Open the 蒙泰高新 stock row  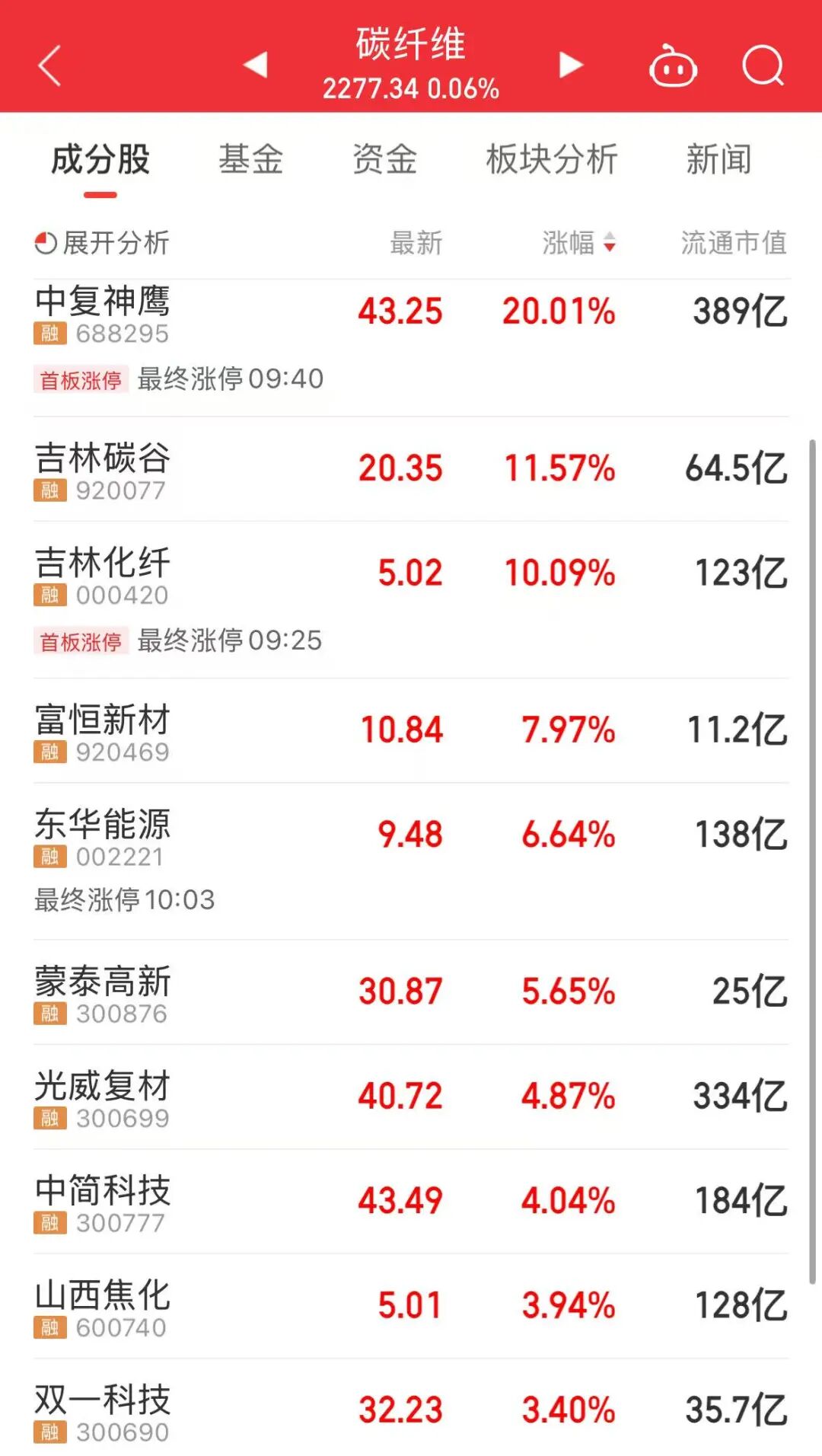click(411, 992)
